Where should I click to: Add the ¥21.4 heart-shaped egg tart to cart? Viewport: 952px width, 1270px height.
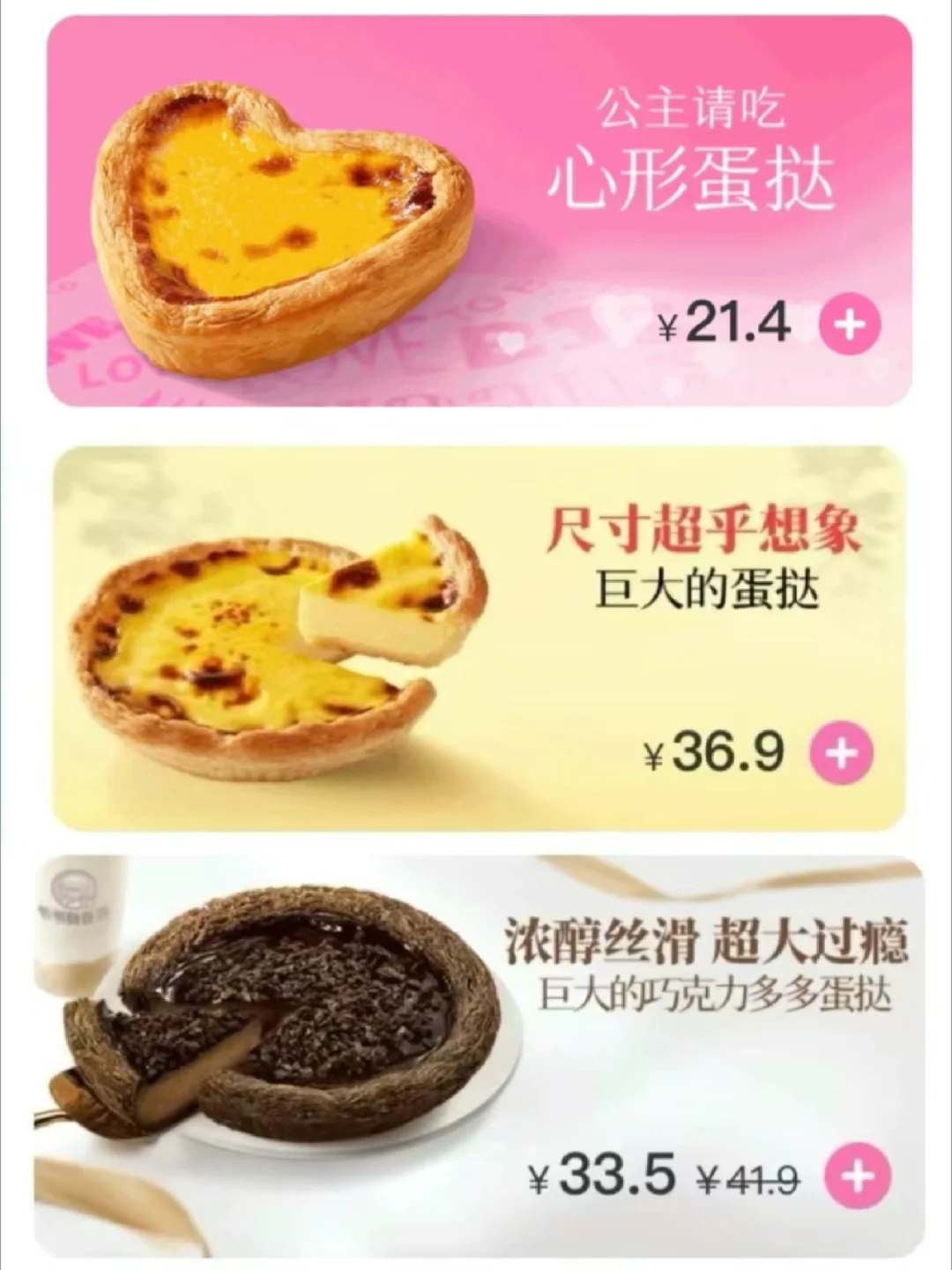(850, 325)
